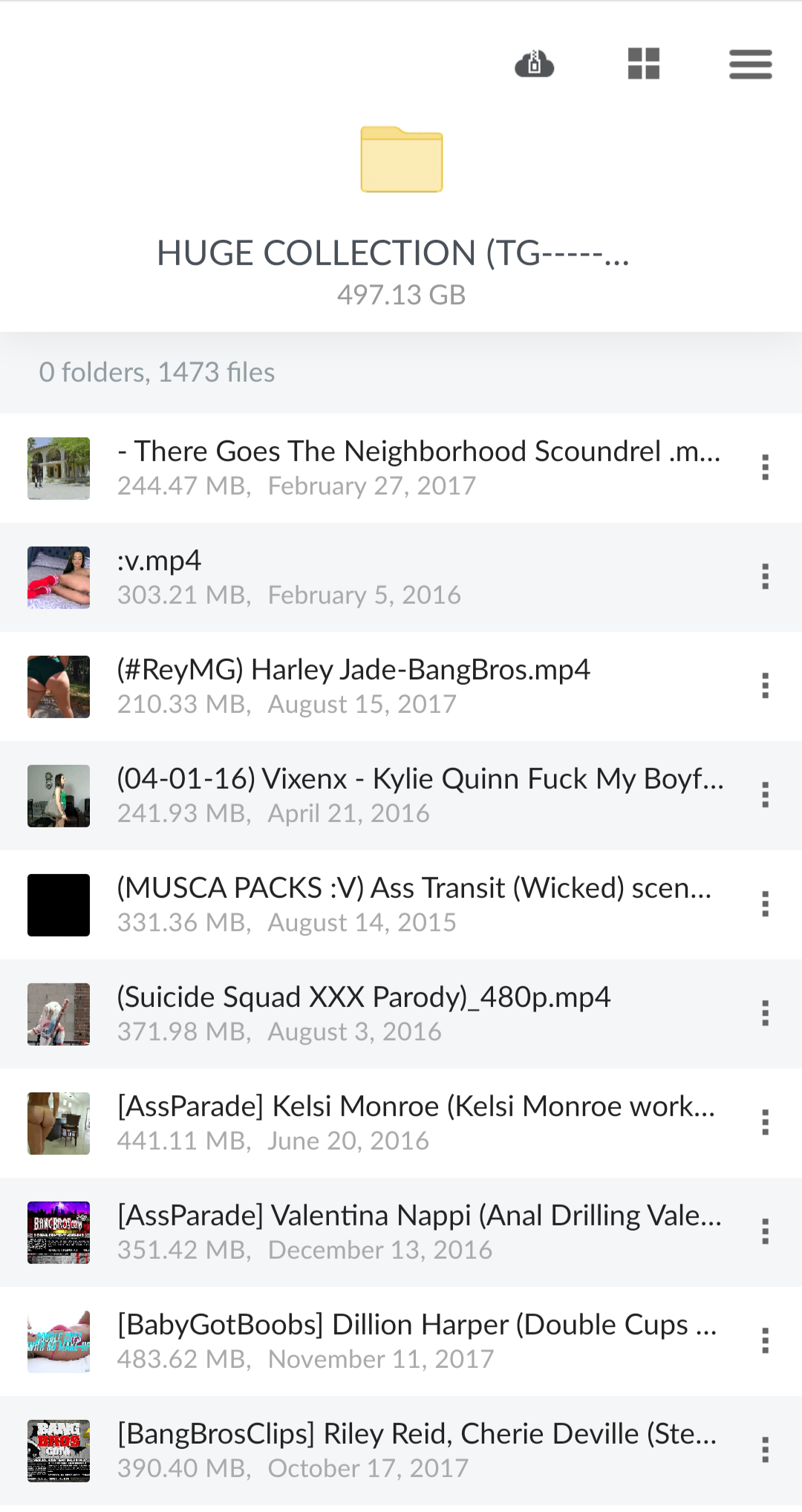Show options for the 390.40 MB file
The width and height of the screenshot is (802, 1512).
[765, 1450]
